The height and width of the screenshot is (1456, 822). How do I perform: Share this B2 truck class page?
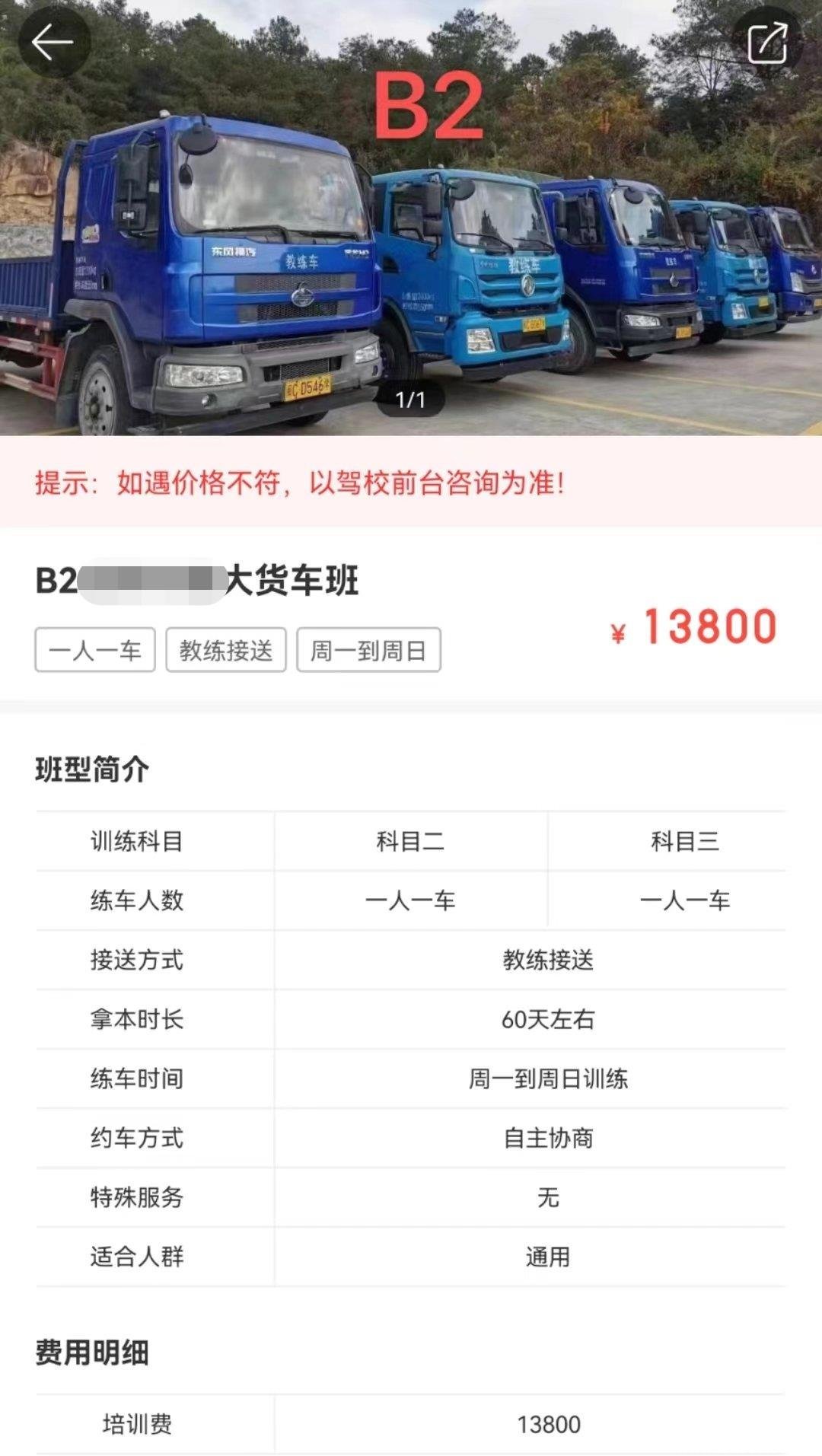(x=767, y=43)
